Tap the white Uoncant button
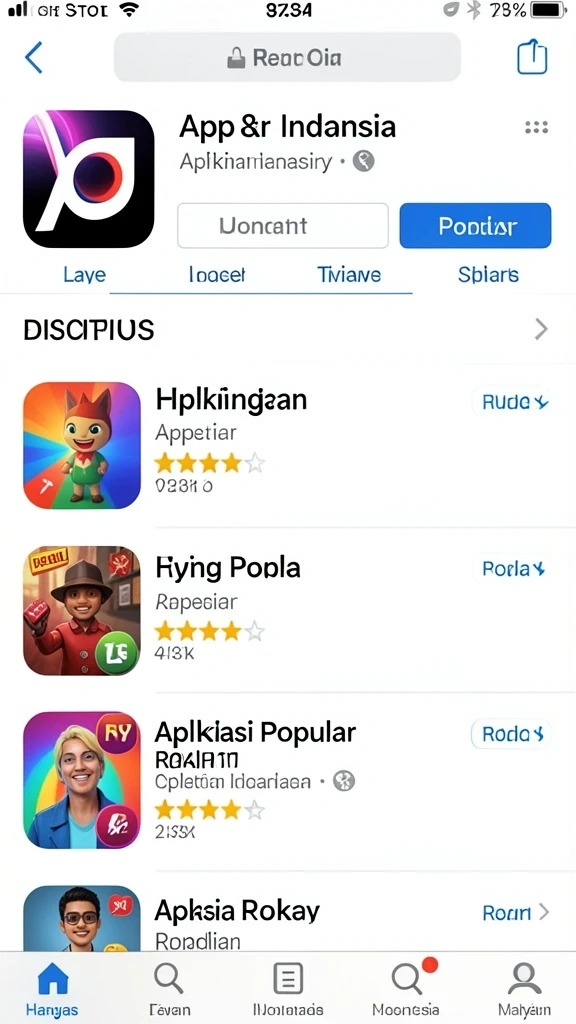The image size is (576, 1024). (x=283, y=225)
